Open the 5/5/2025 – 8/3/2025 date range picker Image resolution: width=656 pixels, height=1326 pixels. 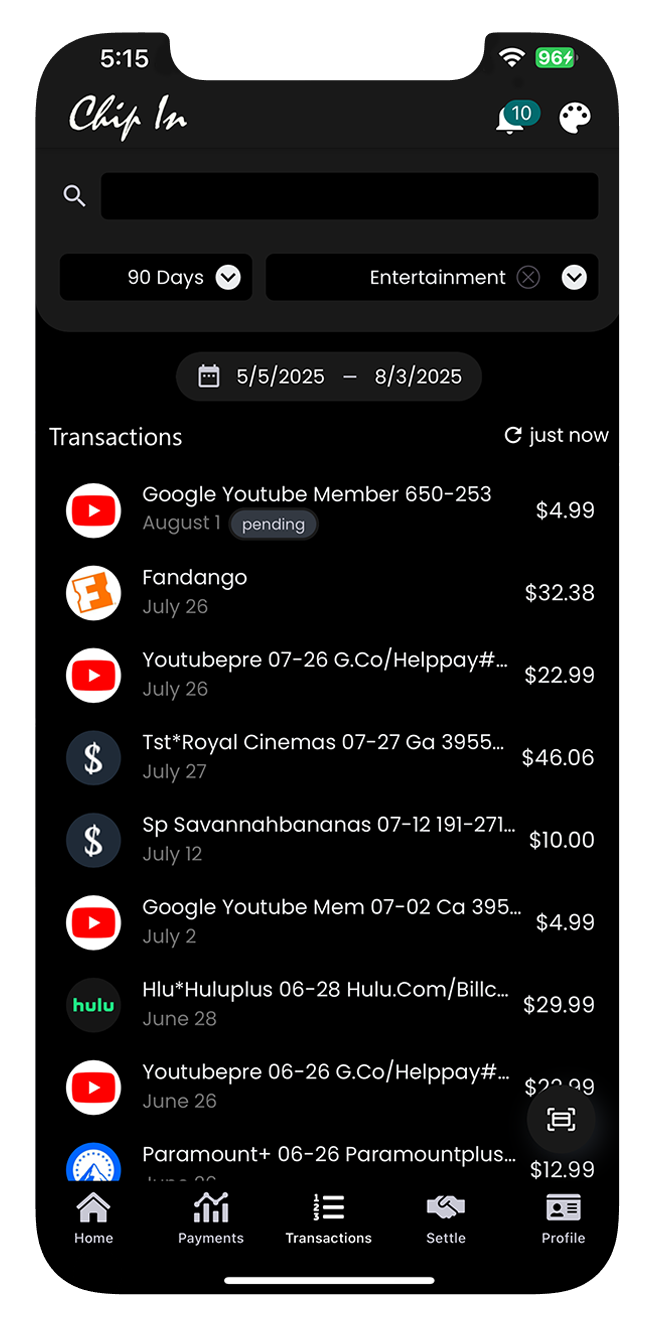[x=329, y=377]
